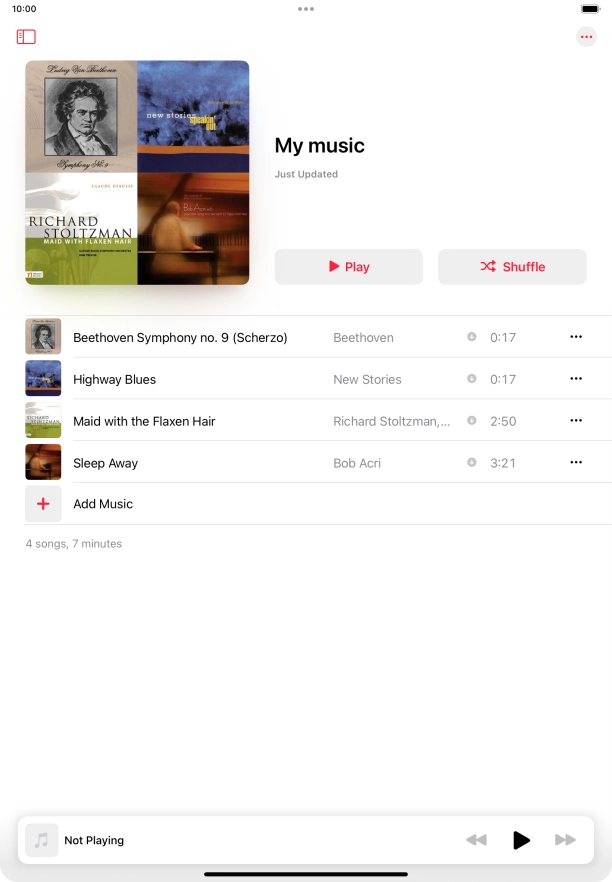This screenshot has height=882, width=612.
Task: Play the song Highway Blues
Action: (115, 380)
